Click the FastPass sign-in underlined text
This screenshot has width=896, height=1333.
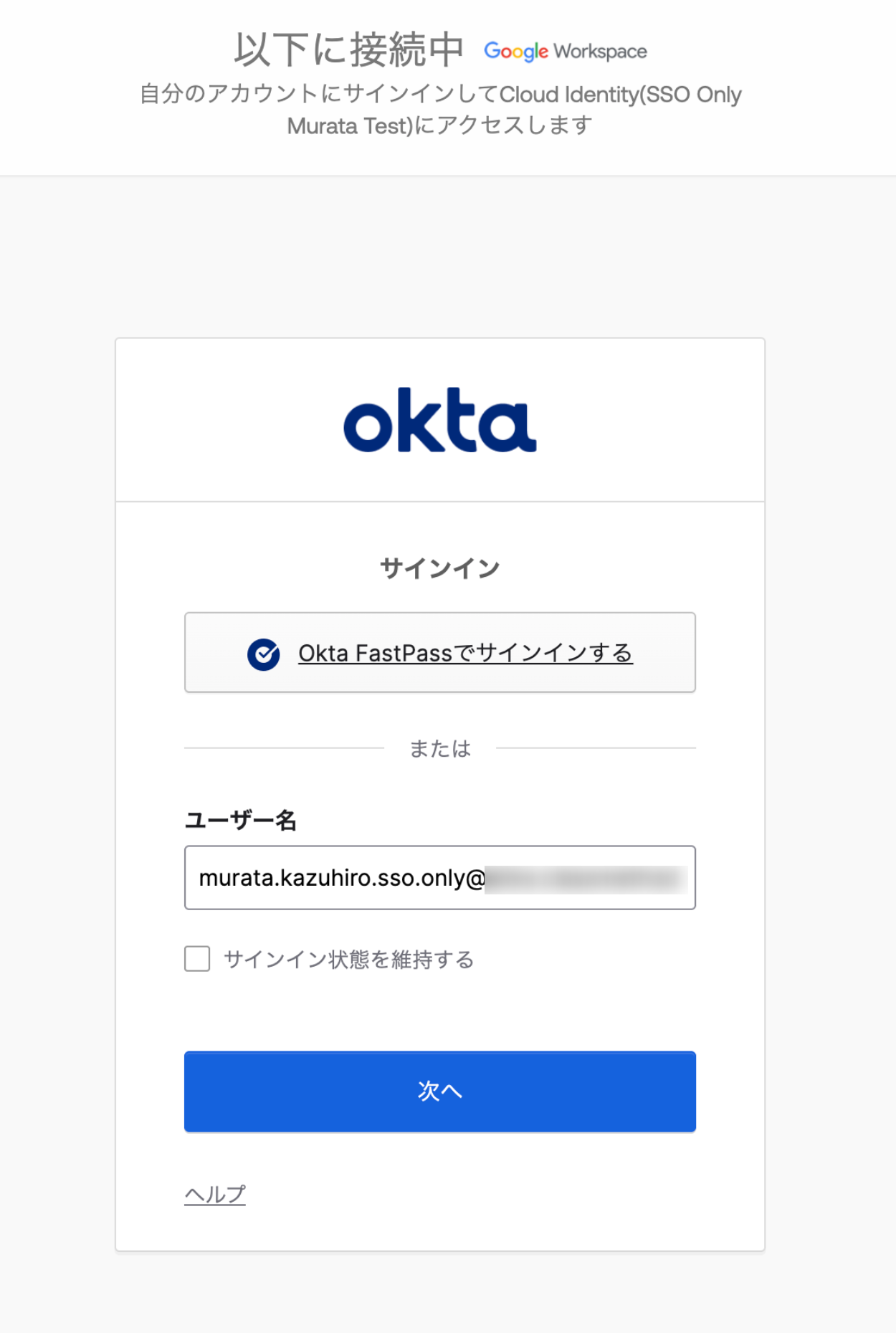tap(466, 652)
